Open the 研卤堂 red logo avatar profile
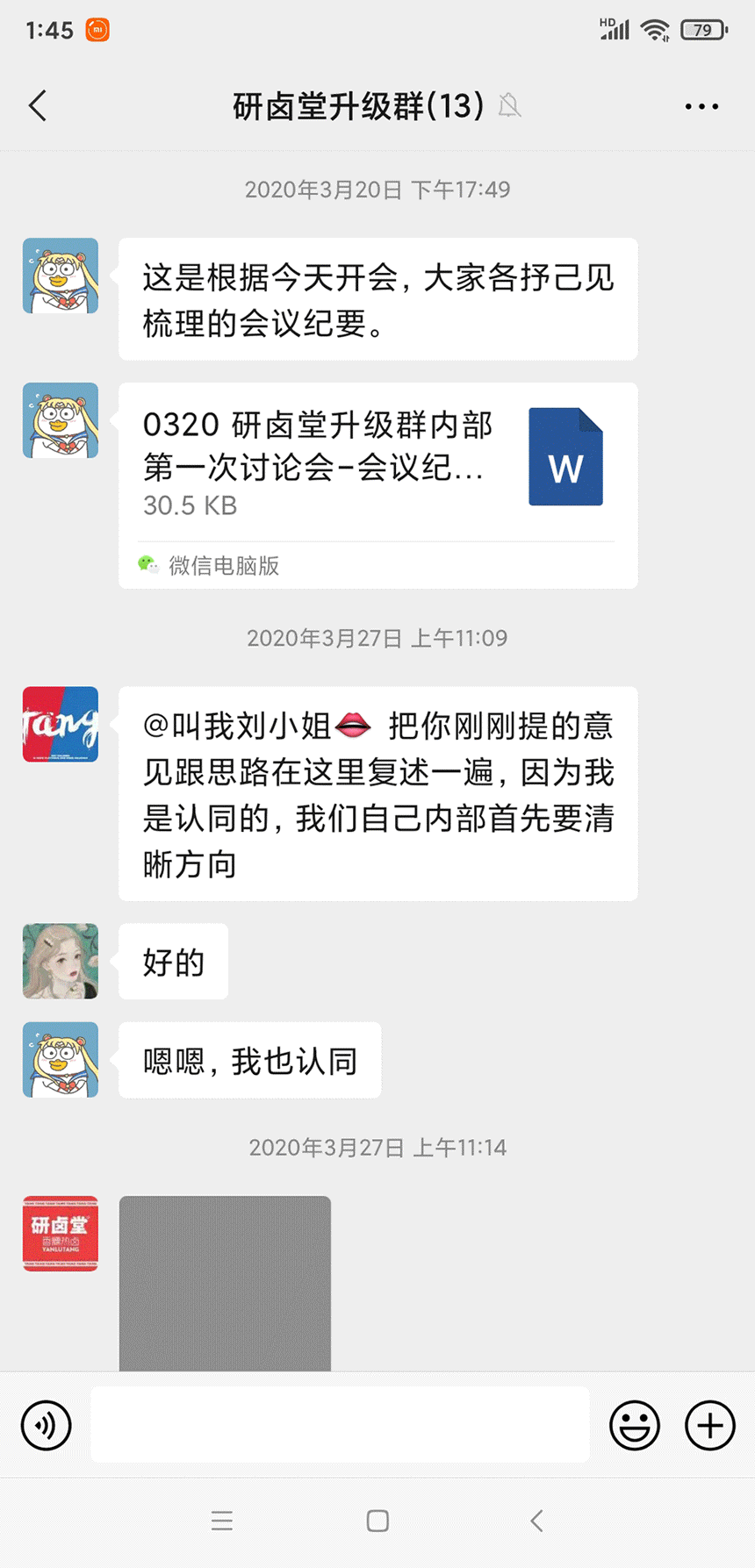755x1568 pixels. 61,1234
